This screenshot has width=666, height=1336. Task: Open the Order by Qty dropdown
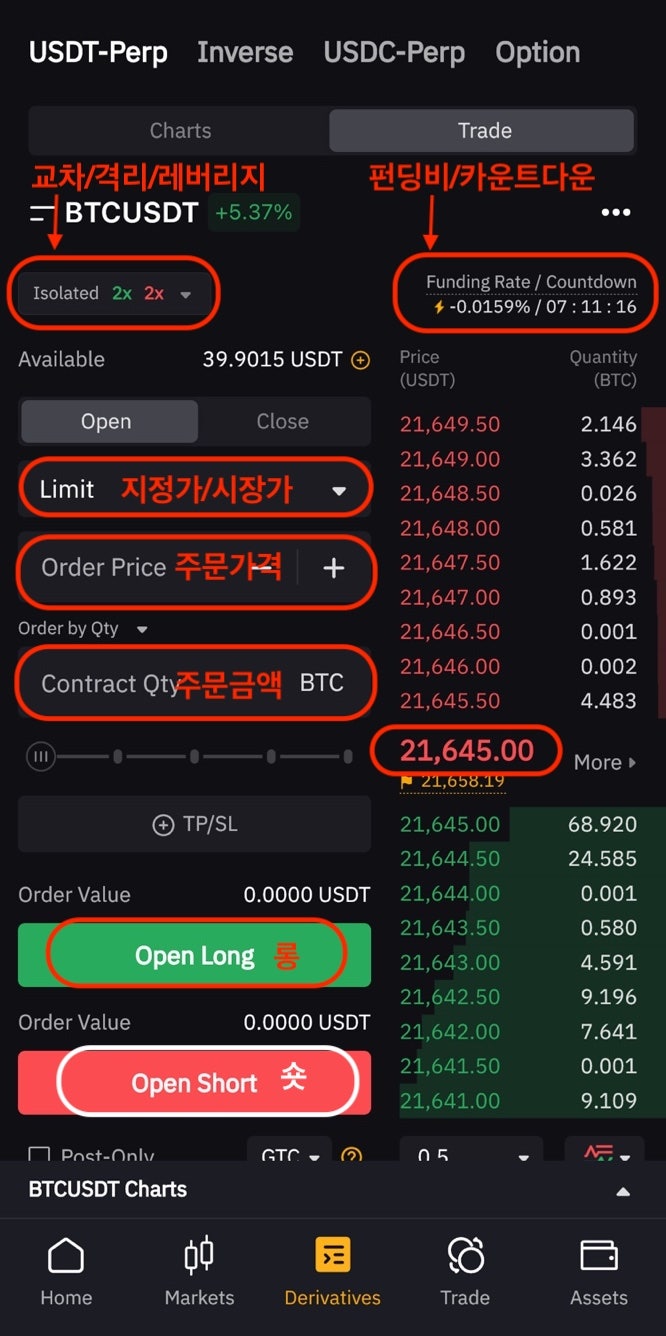[x=82, y=629]
